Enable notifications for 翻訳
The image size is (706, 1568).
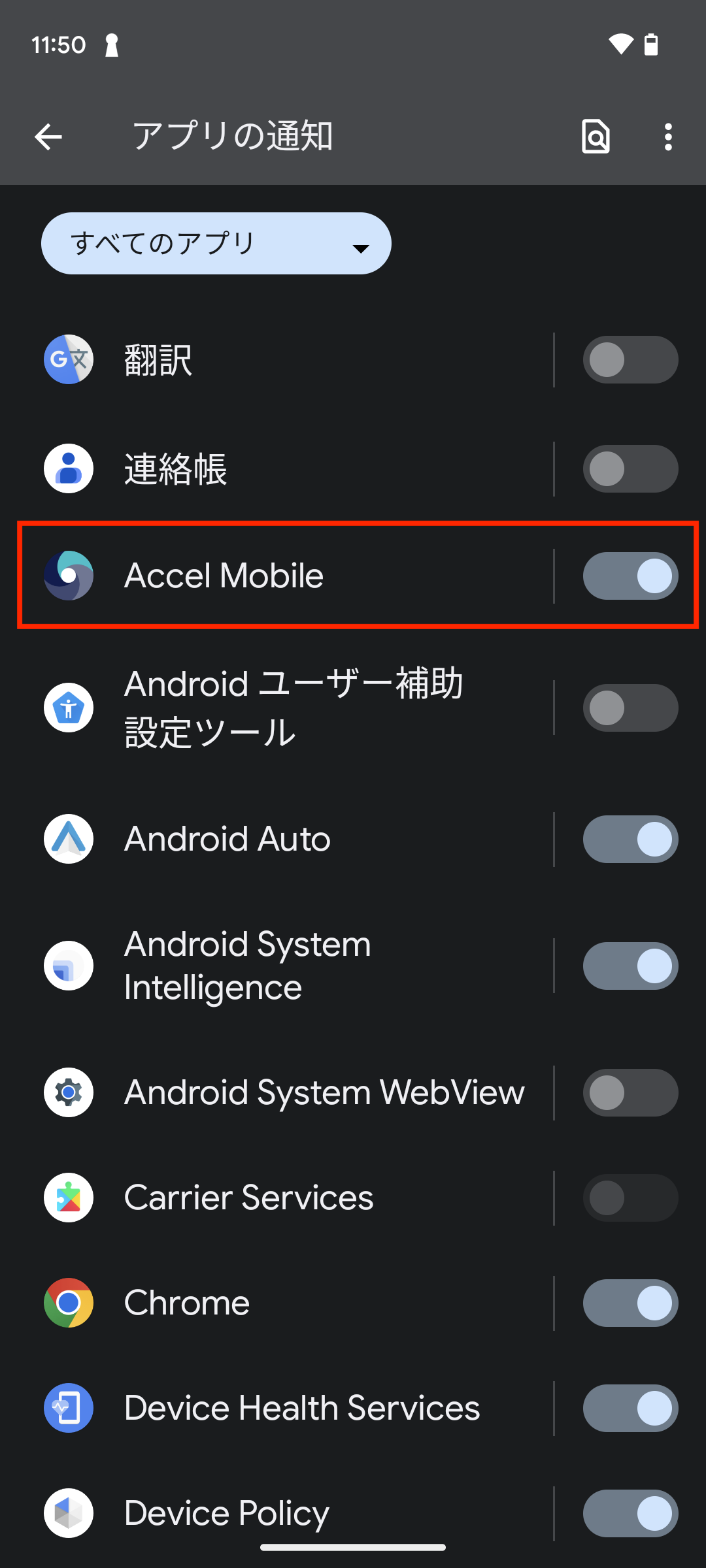(630, 360)
